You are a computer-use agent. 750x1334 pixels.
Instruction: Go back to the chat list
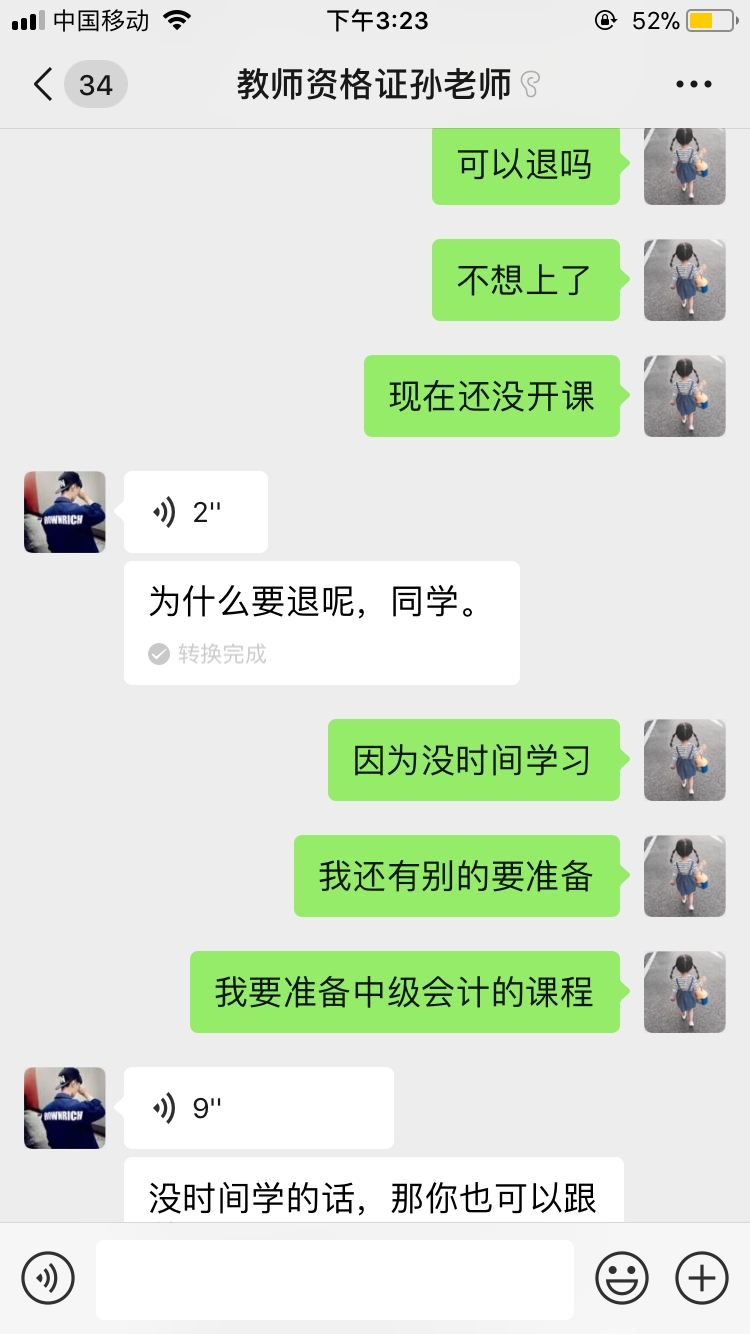click(43, 84)
